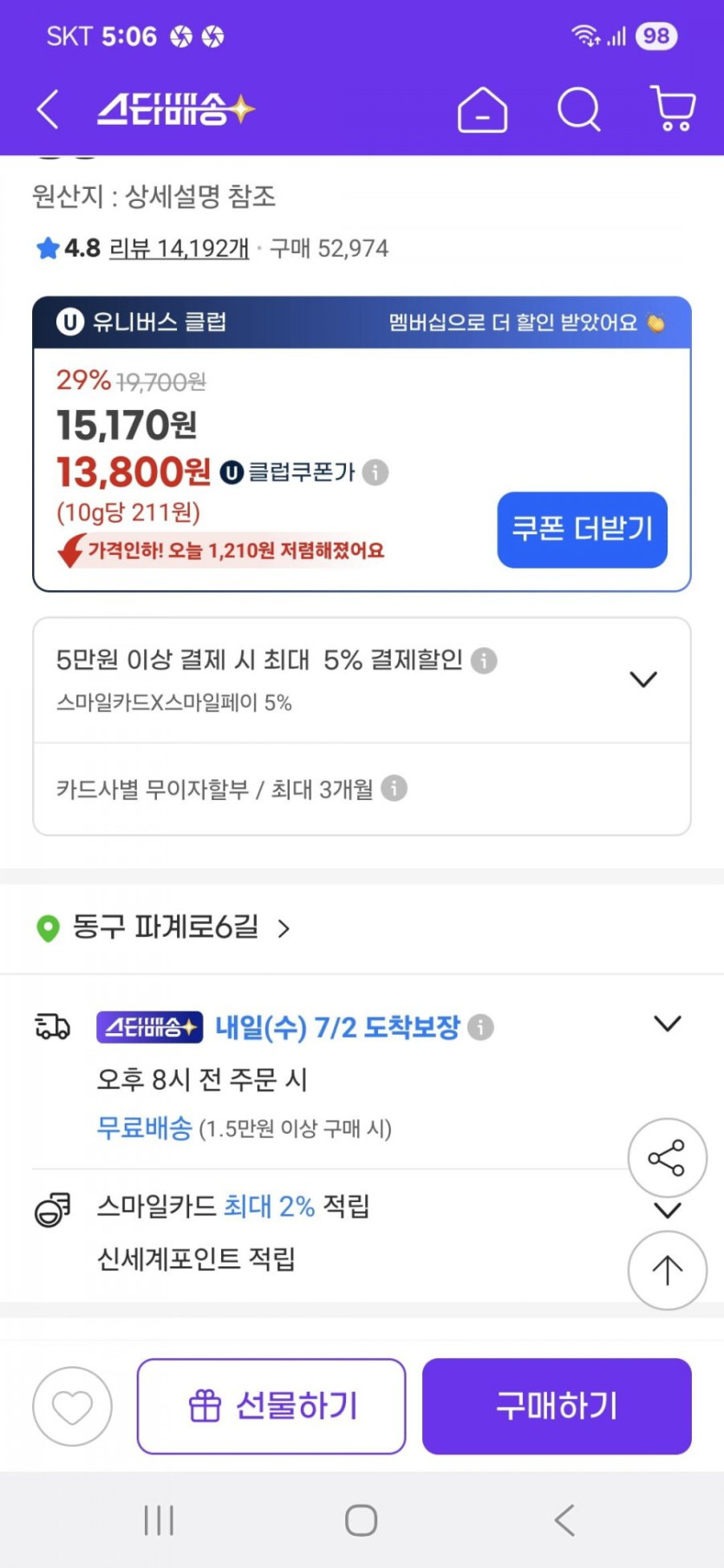Jump to top with arrow button
The image size is (724, 1568).
tap(666, 1270)
